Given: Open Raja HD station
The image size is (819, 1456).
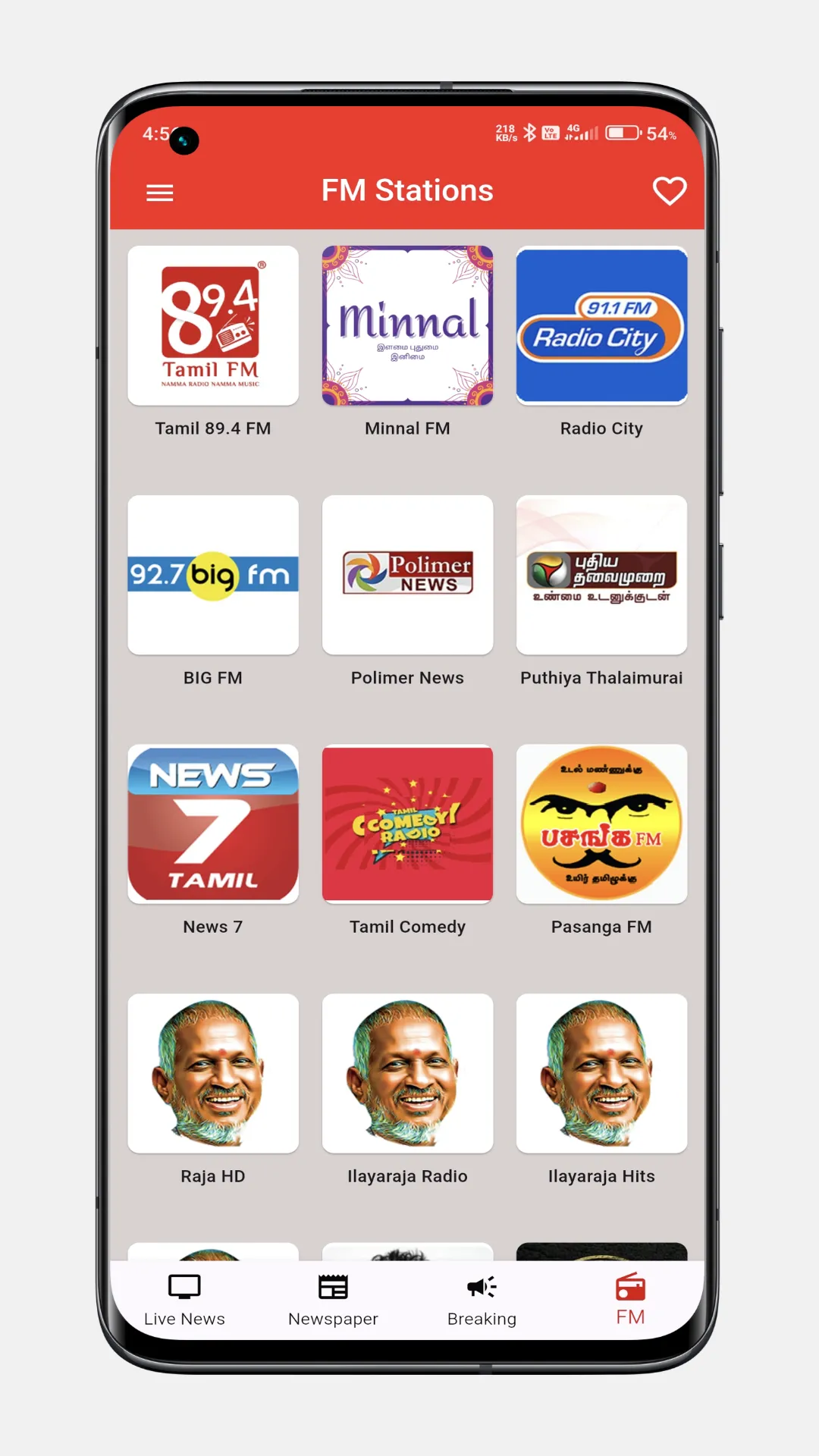Looking at the screenshot, I should click(x=213, y=1073).
